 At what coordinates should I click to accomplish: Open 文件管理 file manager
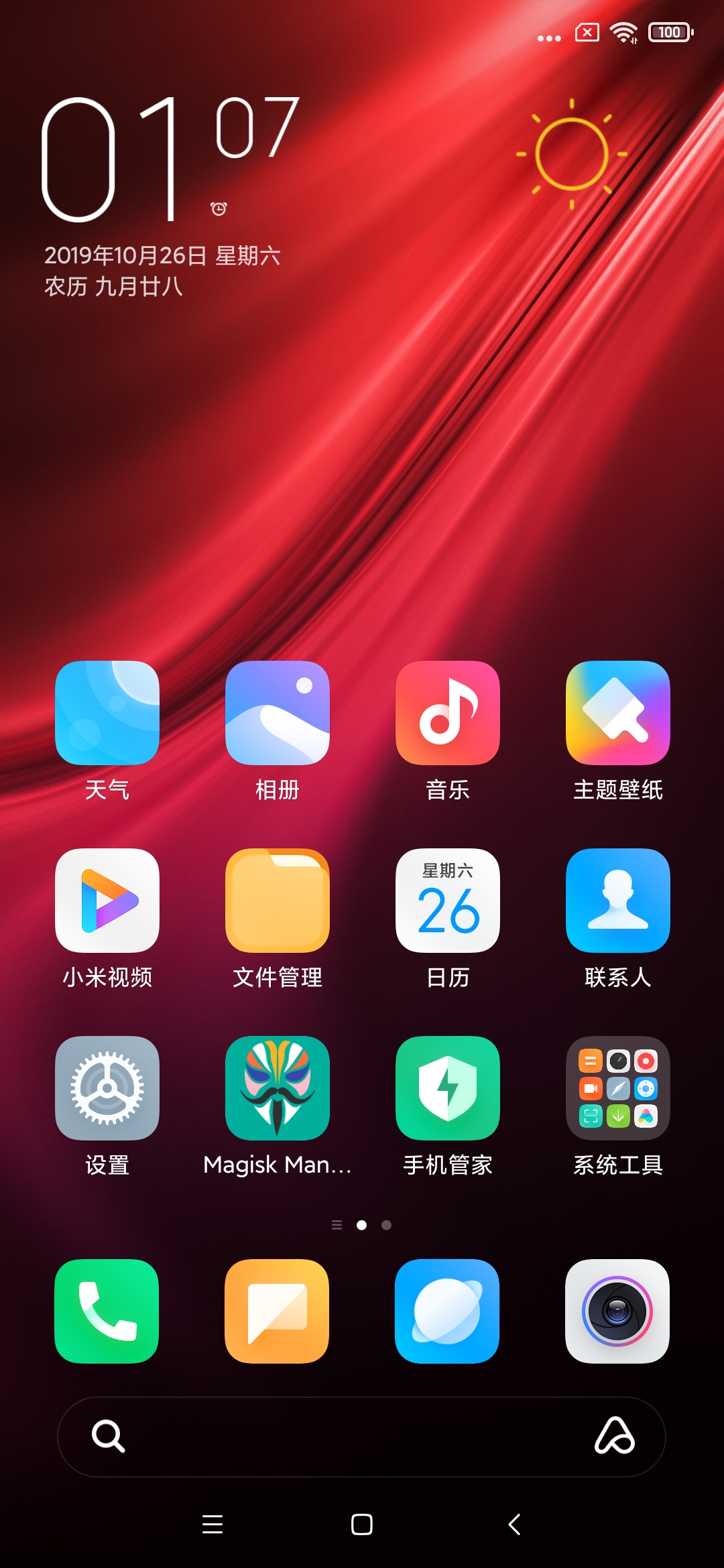278,901
